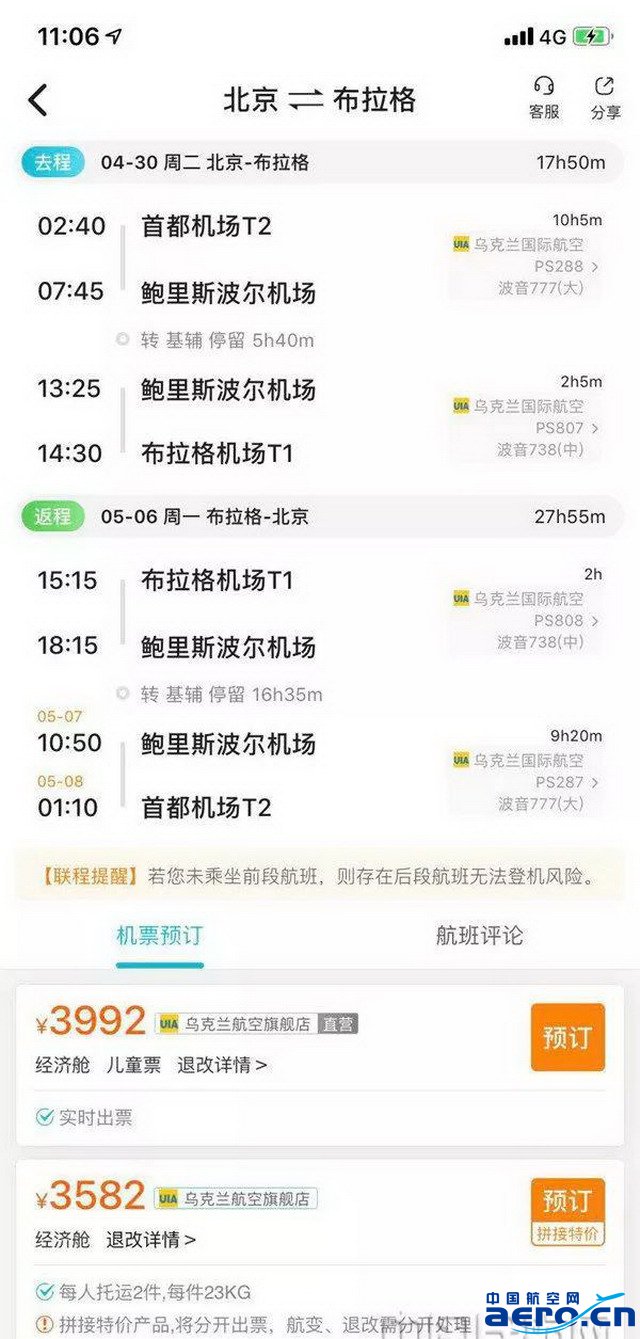View details of flight PS287
640x1339 pixels.
click(x=566, y=782)
